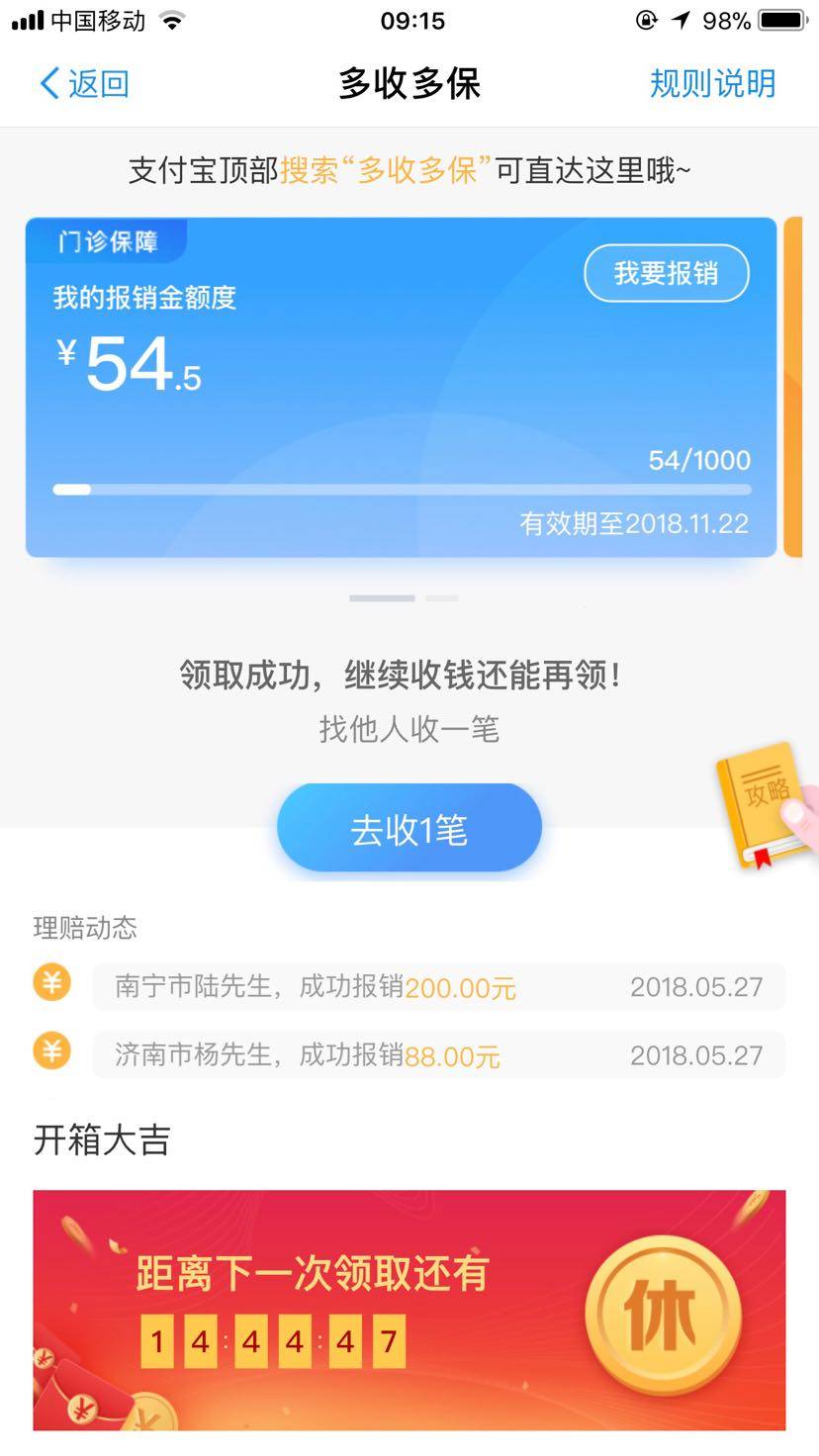Image resolution: width=819 pixels, height=1456 pixels.
Task: Open the 开箱大吉 countdown banner
Action: pos(409,1310)
